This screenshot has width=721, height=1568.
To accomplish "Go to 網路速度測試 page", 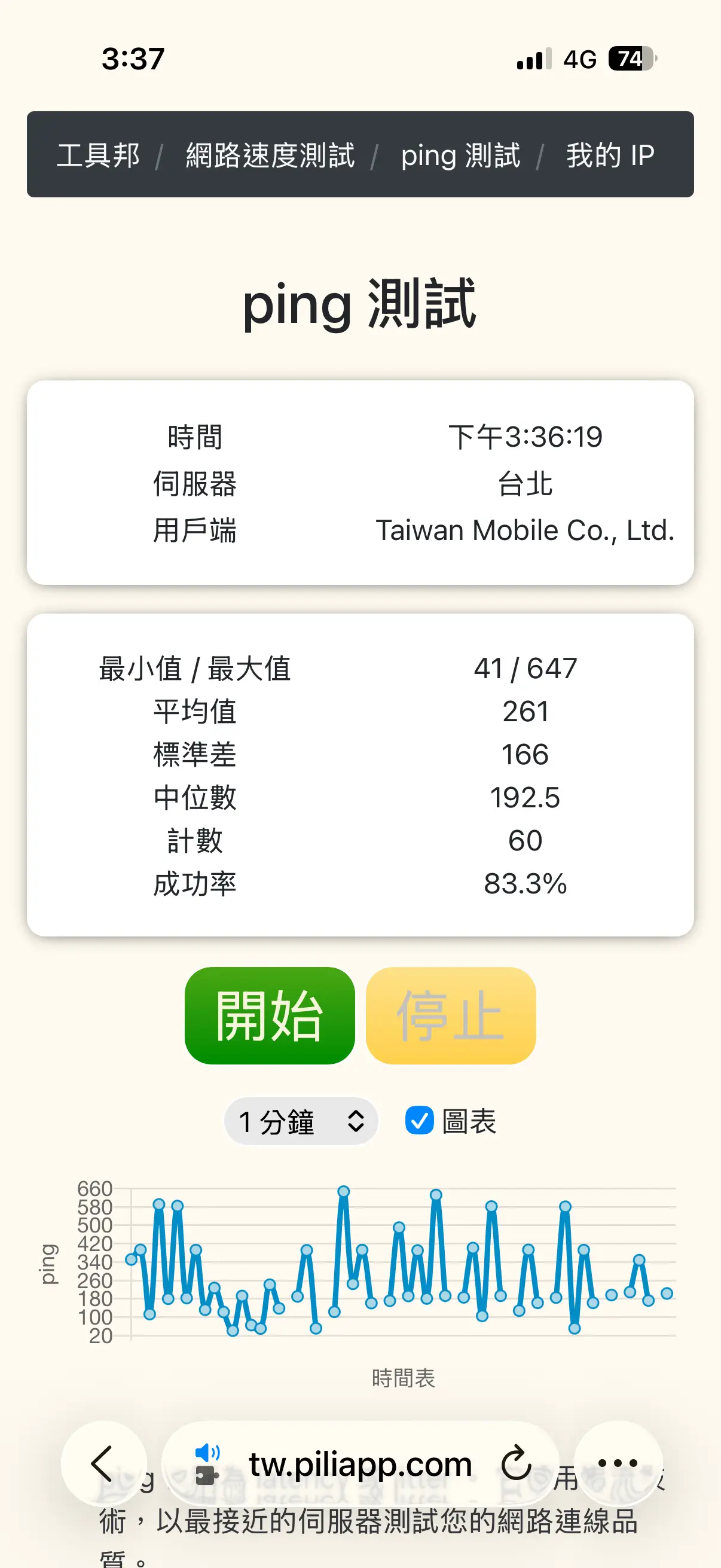I will click(270, 155).
